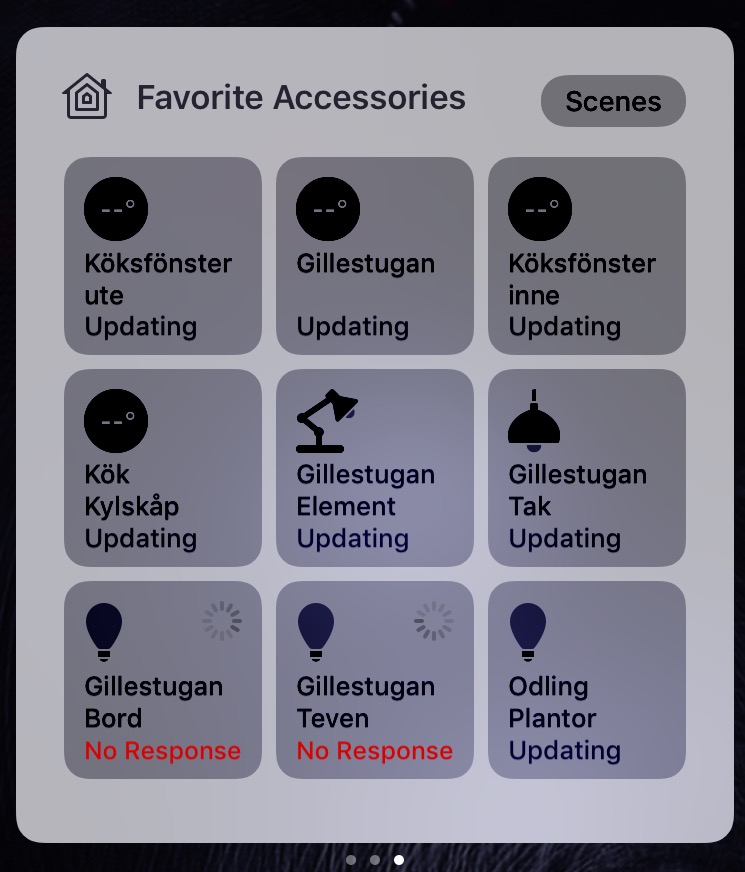Open the Kök Kylskåp tile
Viewport: 745px width, 872px height.
tap(163, 468)
